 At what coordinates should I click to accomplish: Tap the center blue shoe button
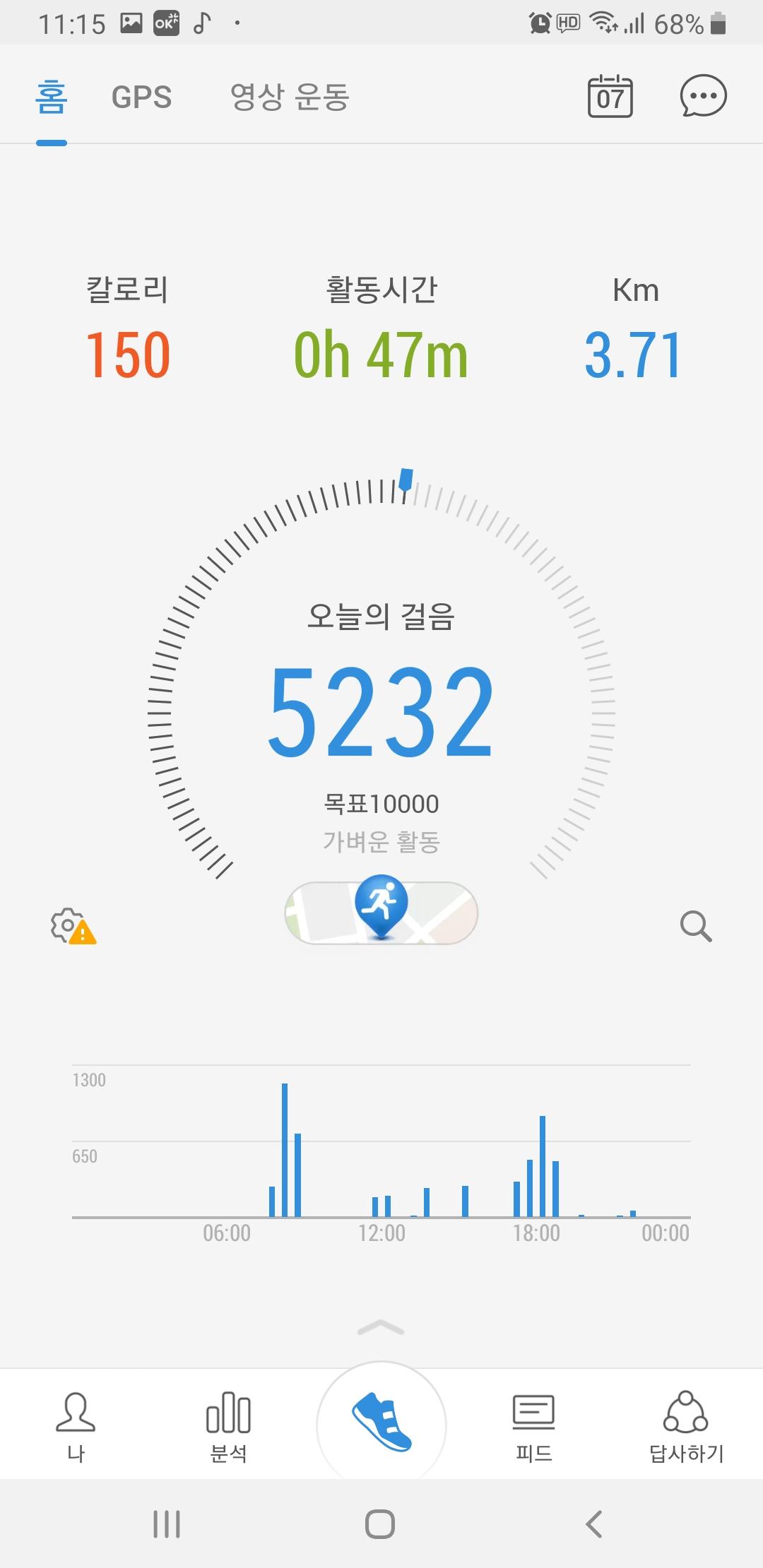click(x=381, y=1424)
